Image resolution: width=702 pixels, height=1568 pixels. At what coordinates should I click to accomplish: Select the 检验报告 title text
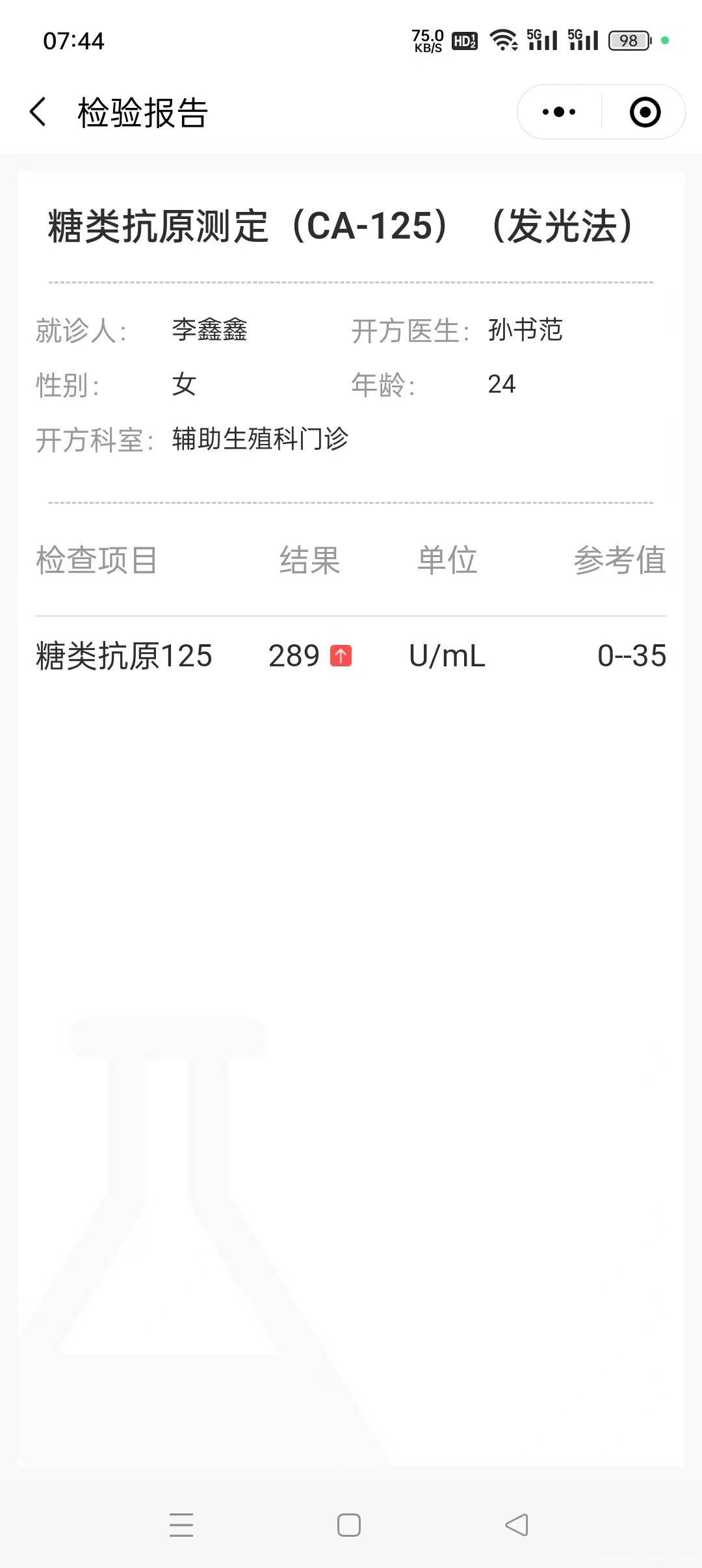(144, 111)
